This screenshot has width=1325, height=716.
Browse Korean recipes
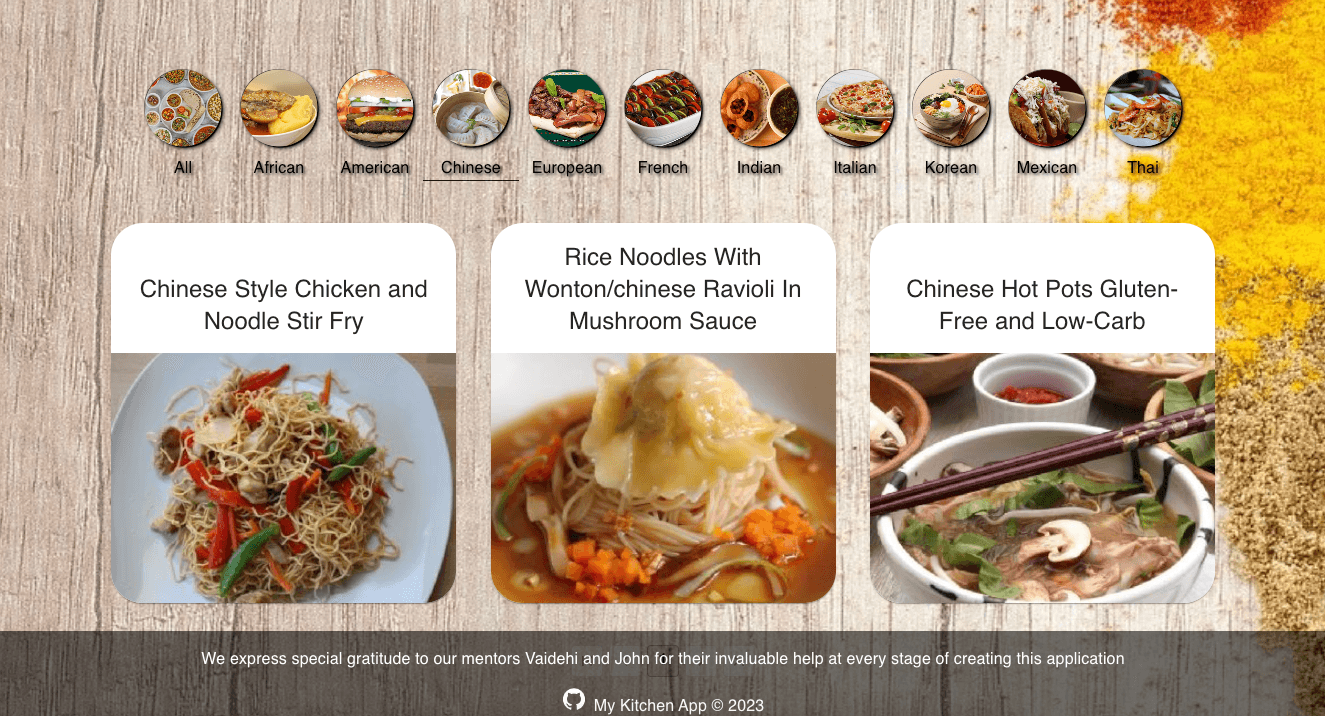point(951,109)
